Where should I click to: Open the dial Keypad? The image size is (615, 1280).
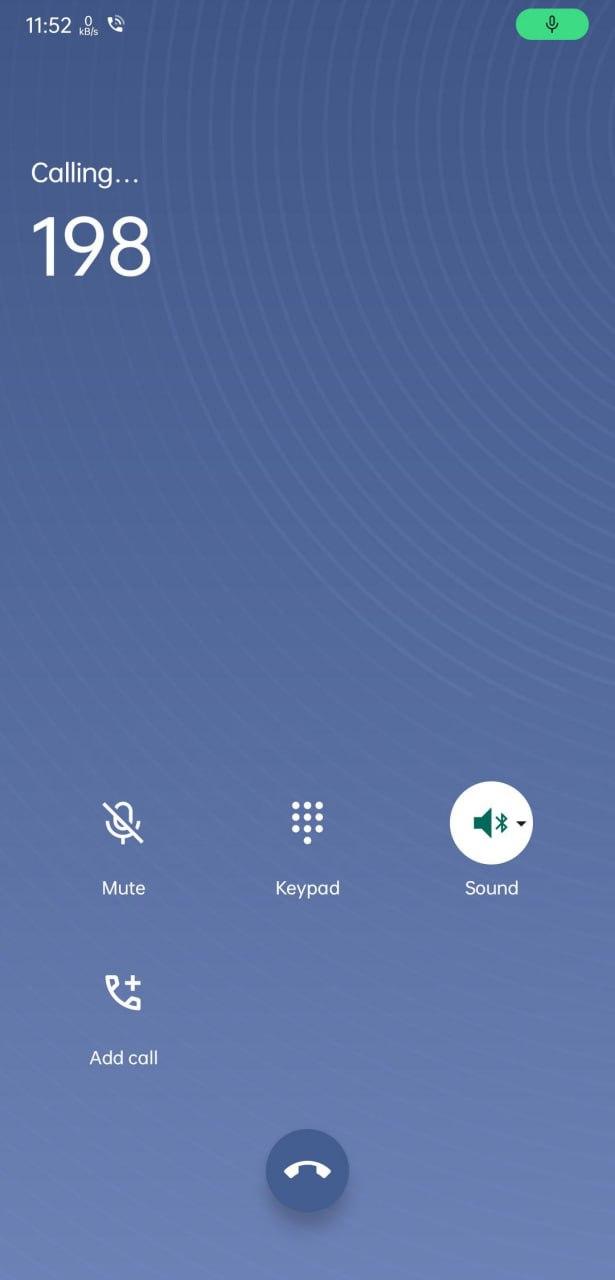[307, 823]
